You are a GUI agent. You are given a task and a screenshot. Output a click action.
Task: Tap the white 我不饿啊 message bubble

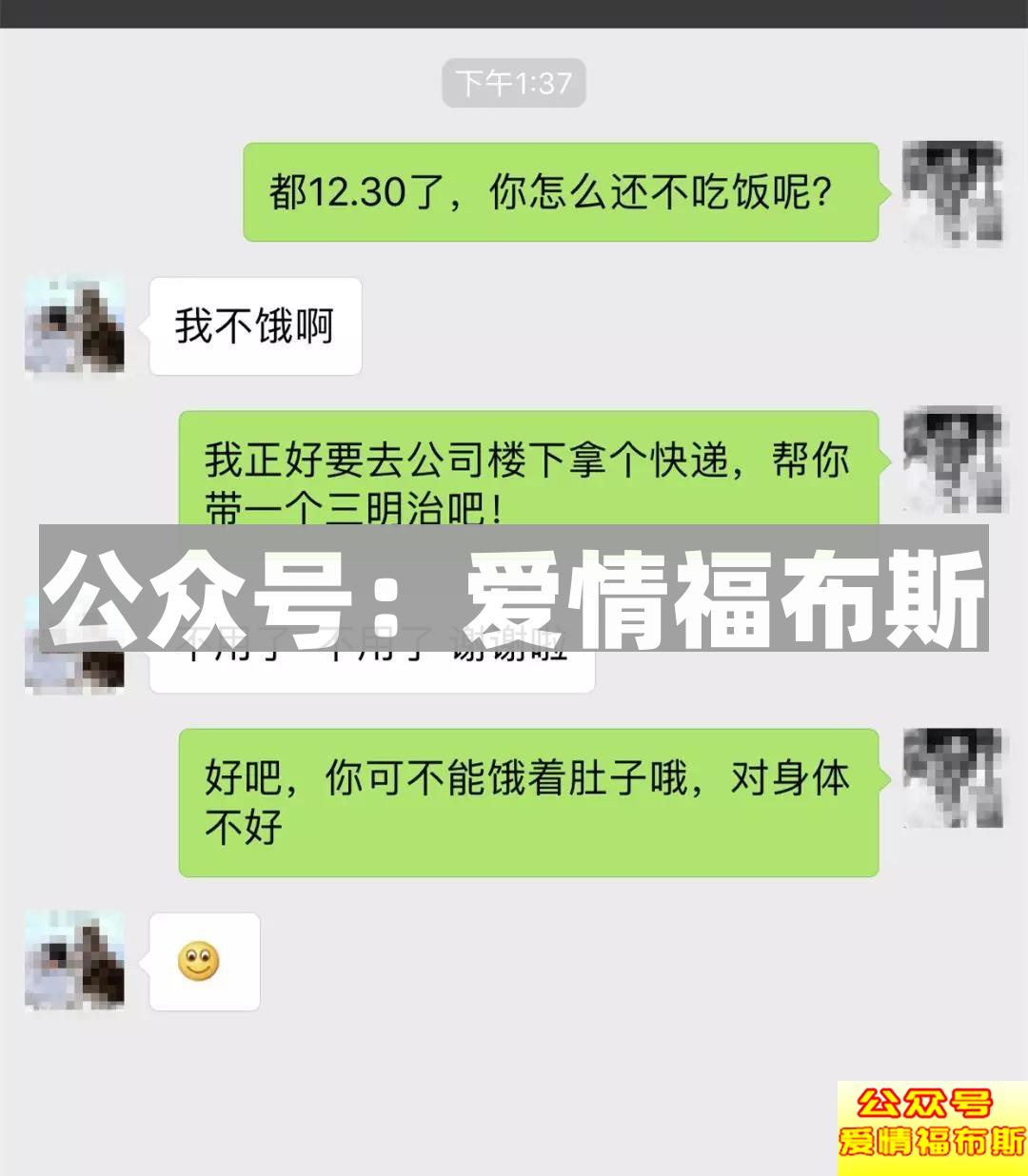point(255,325)
